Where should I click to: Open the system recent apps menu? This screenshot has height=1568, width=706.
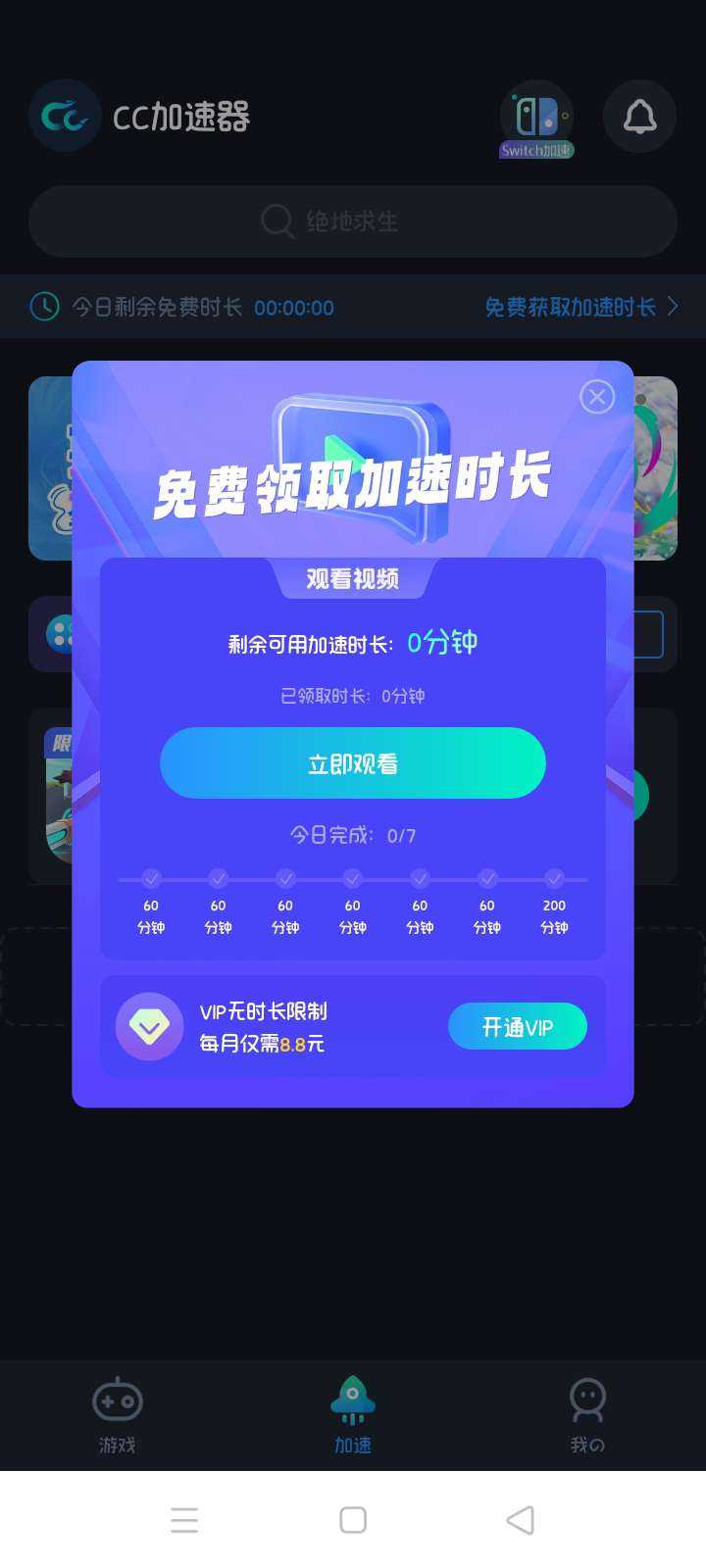(x=184, y=1520)
